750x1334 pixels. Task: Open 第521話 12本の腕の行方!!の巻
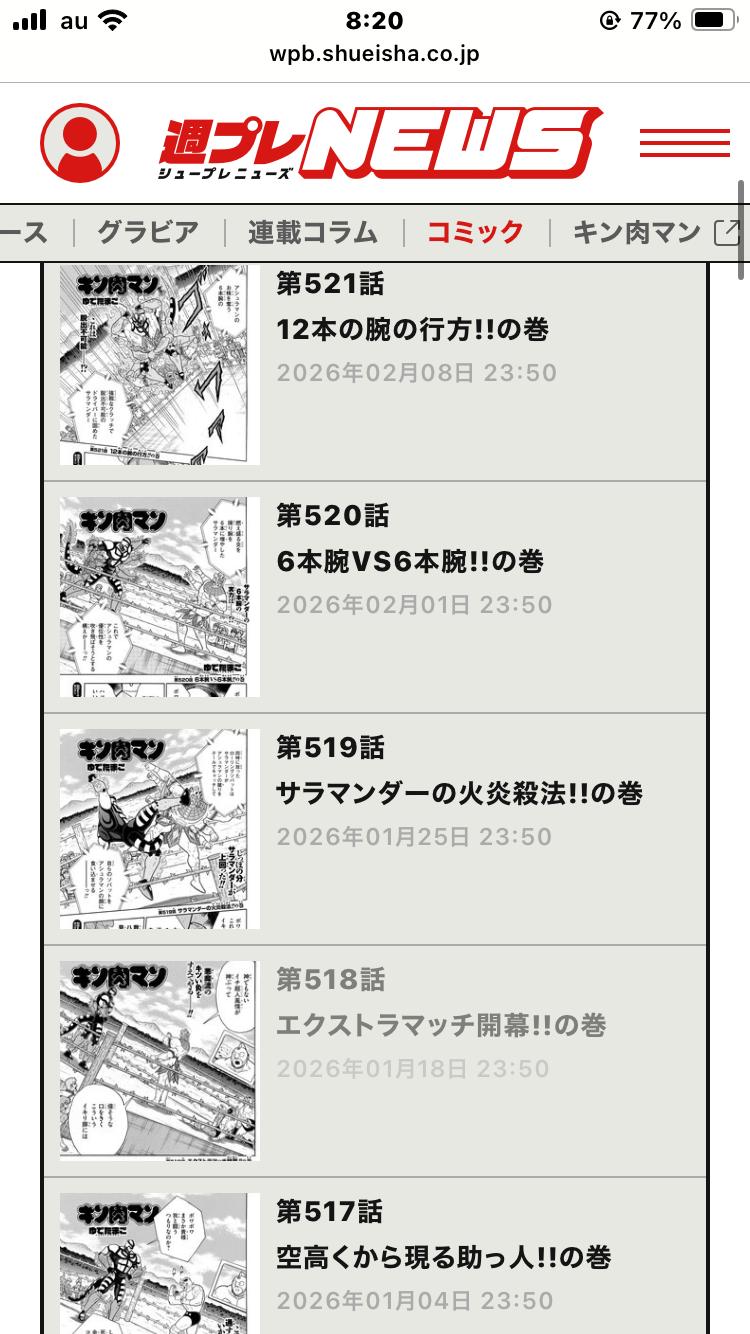pyautogui.click(x=412, y=329)
